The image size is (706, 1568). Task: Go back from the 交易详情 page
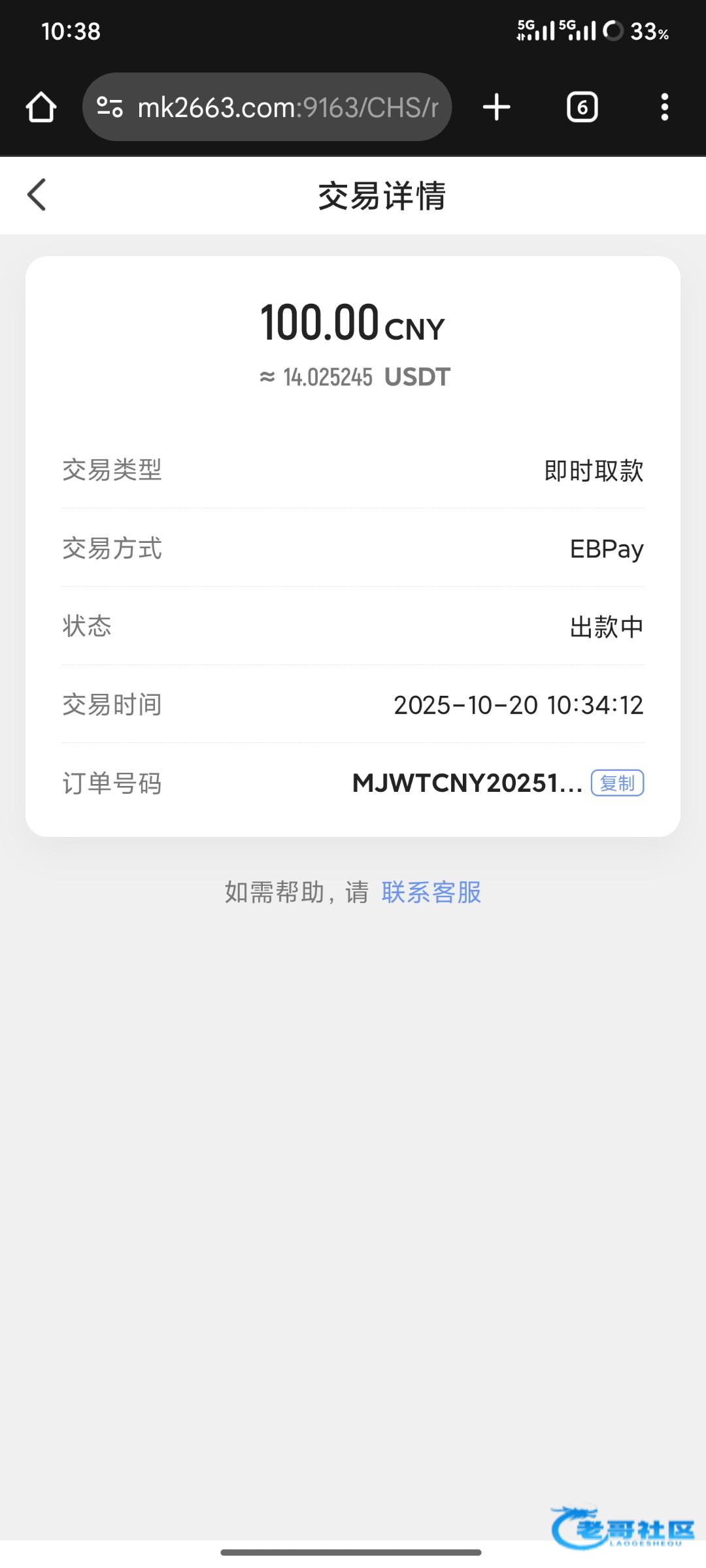pos(37,195)
